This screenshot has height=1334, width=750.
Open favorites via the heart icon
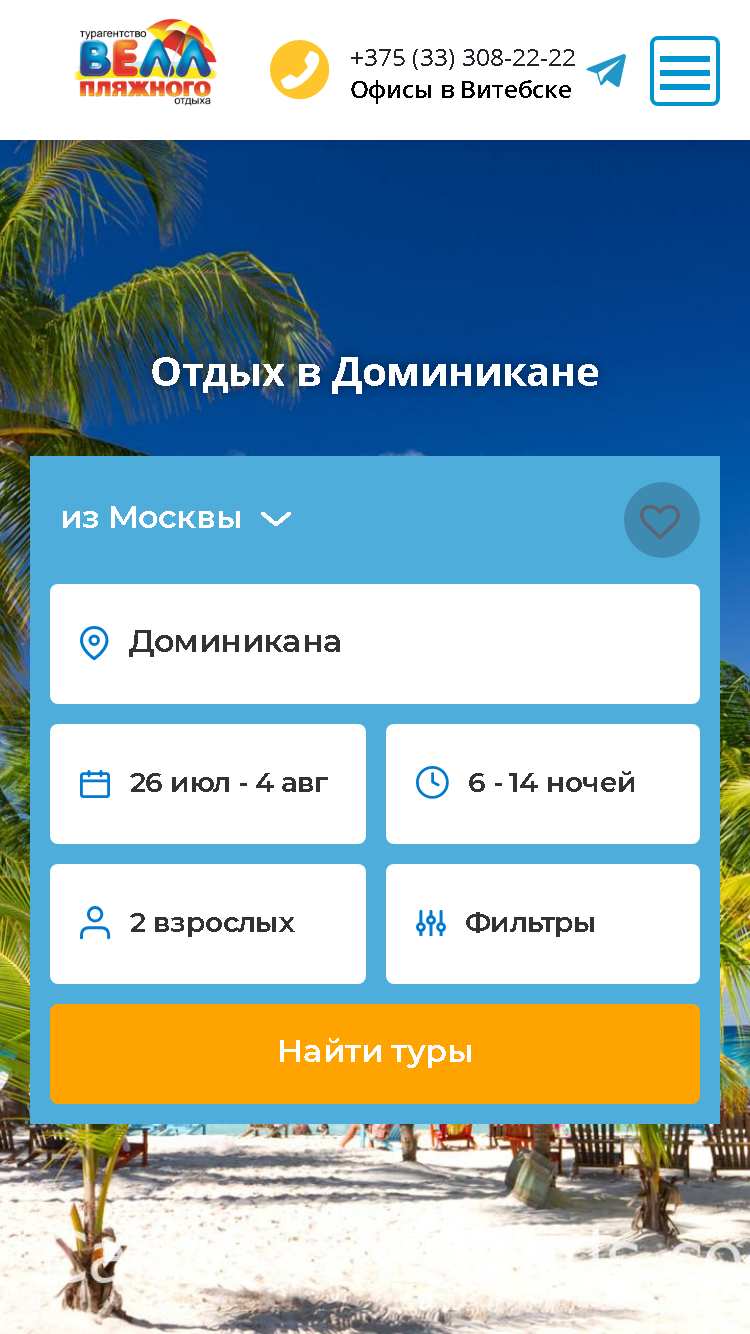coord(661,520)
